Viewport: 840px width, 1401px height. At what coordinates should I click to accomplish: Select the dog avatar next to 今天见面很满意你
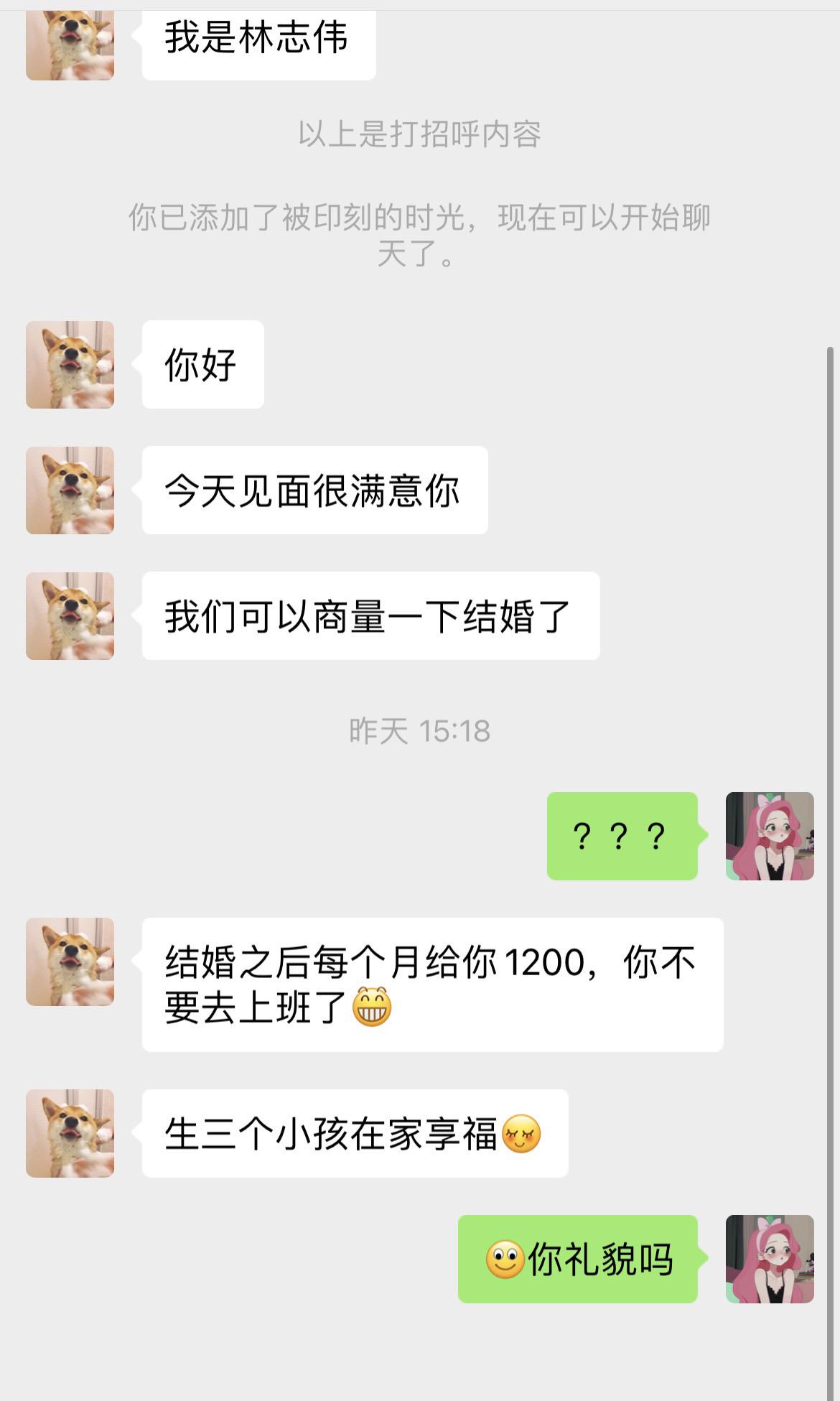70,490
